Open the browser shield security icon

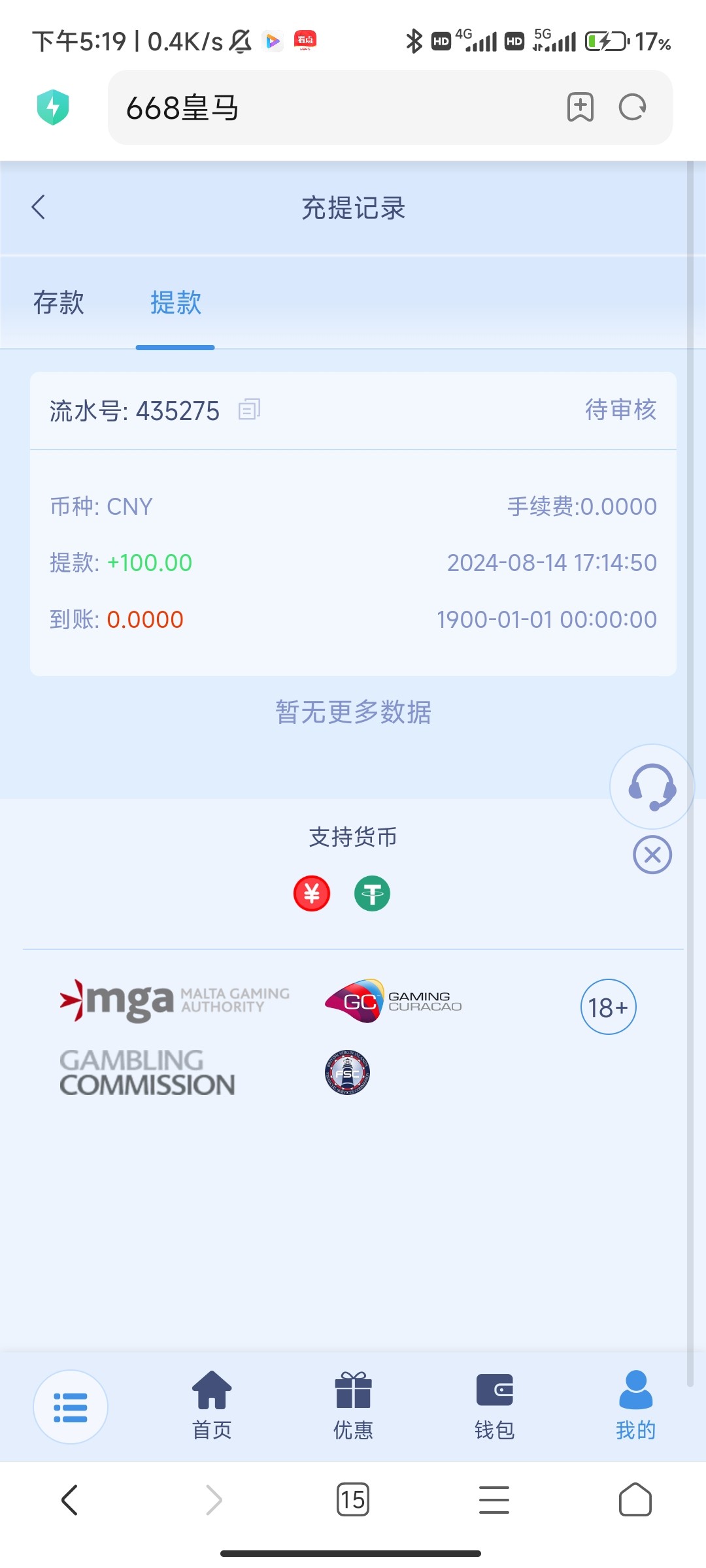point(53,107)
